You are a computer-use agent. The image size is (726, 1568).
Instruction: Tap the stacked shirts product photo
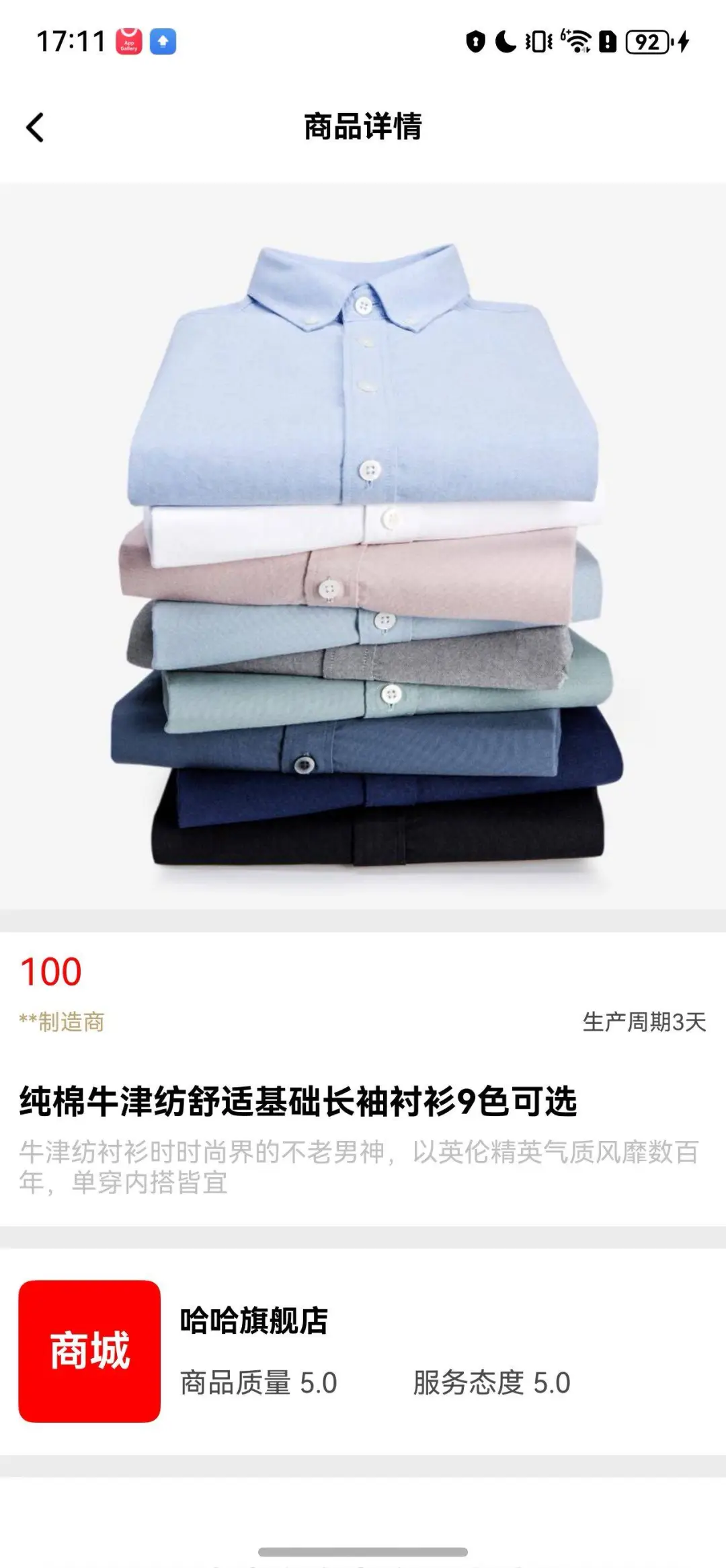tap(363, 545)
